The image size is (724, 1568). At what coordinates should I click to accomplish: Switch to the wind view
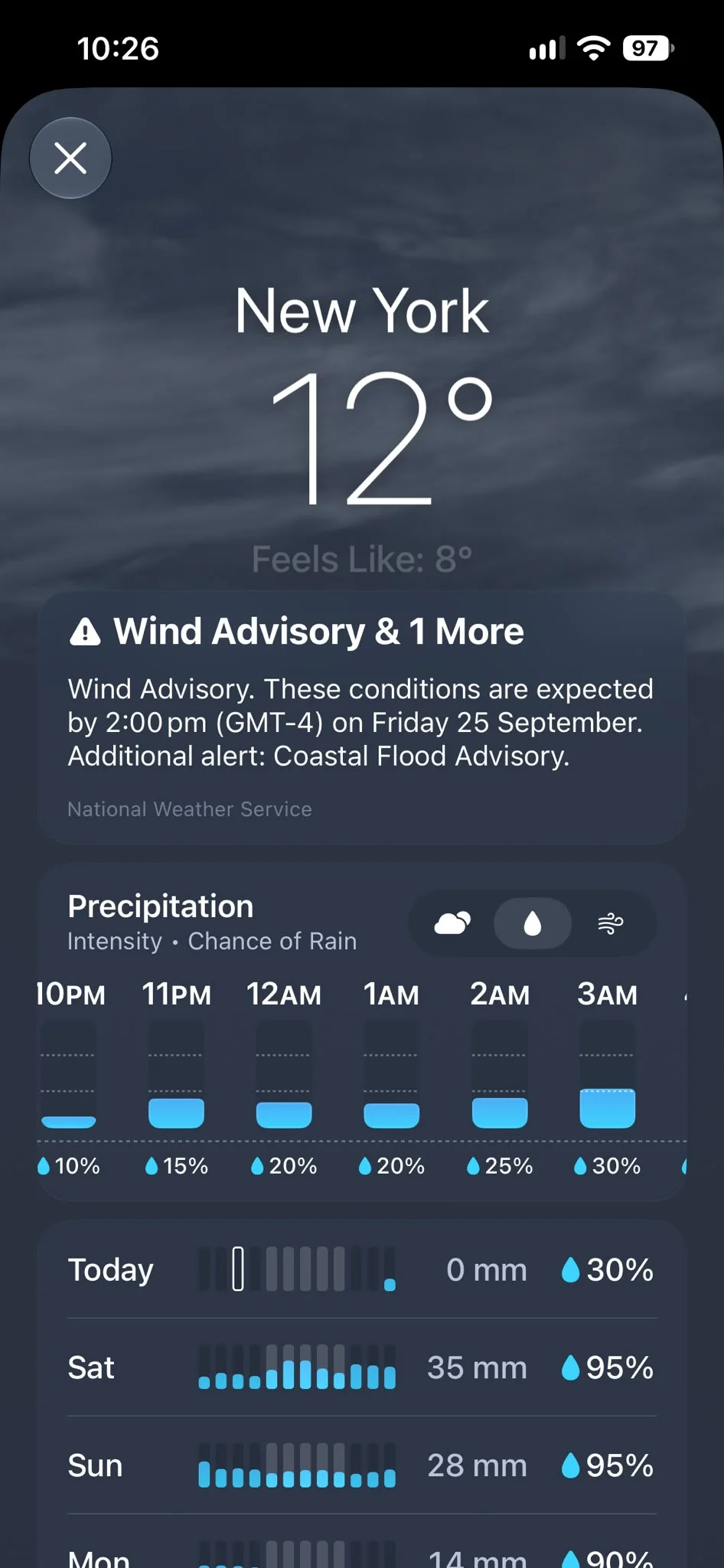click(x=610, y=923)
